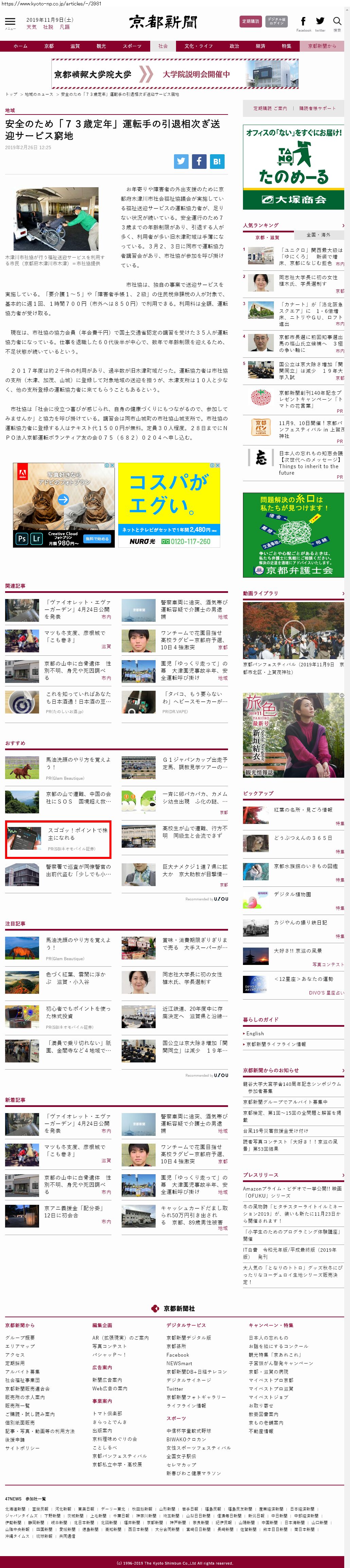Open the デジタル版ログイン button
The width and height of the screenshot is (350, 1568).
(276, 21)
